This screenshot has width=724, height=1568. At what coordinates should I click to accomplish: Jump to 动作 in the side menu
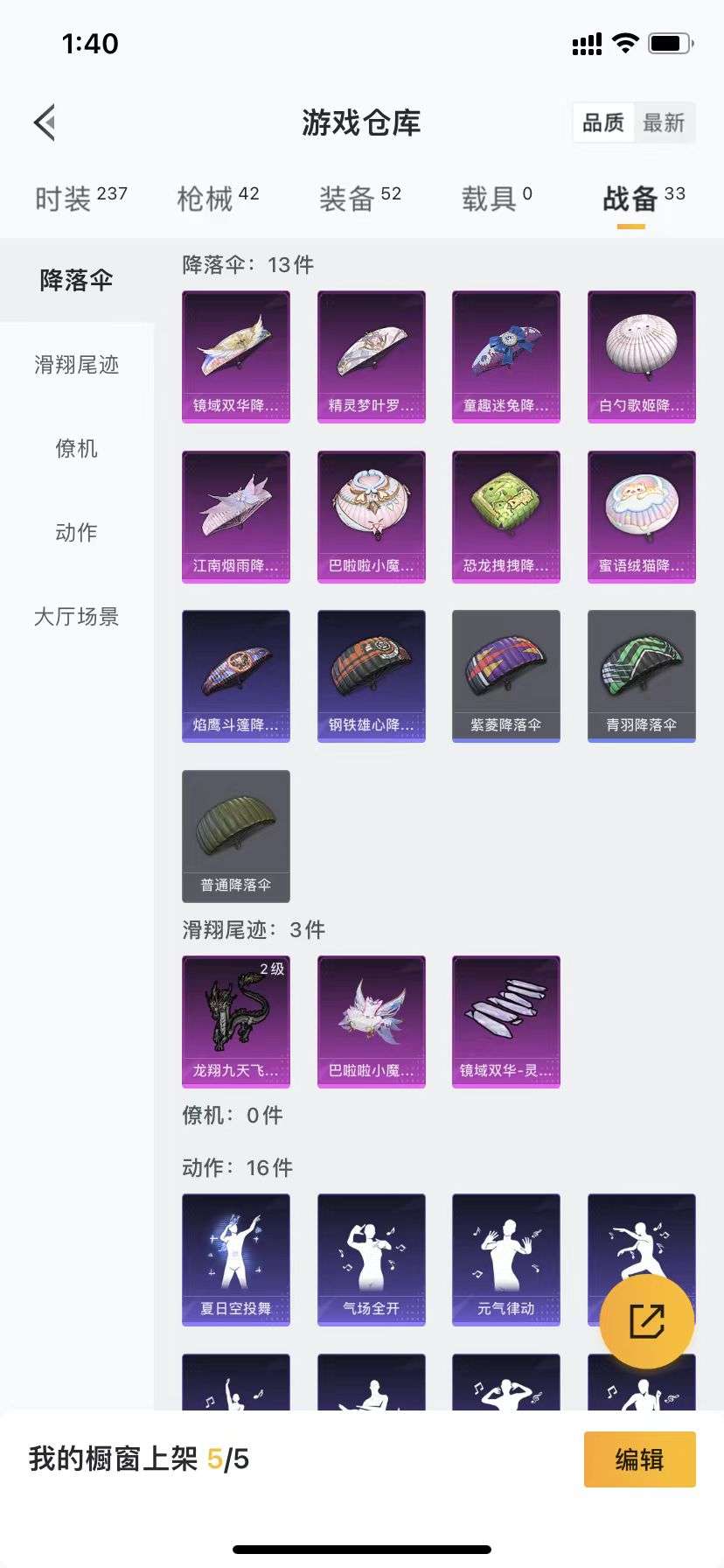click(x=77, y=532)
